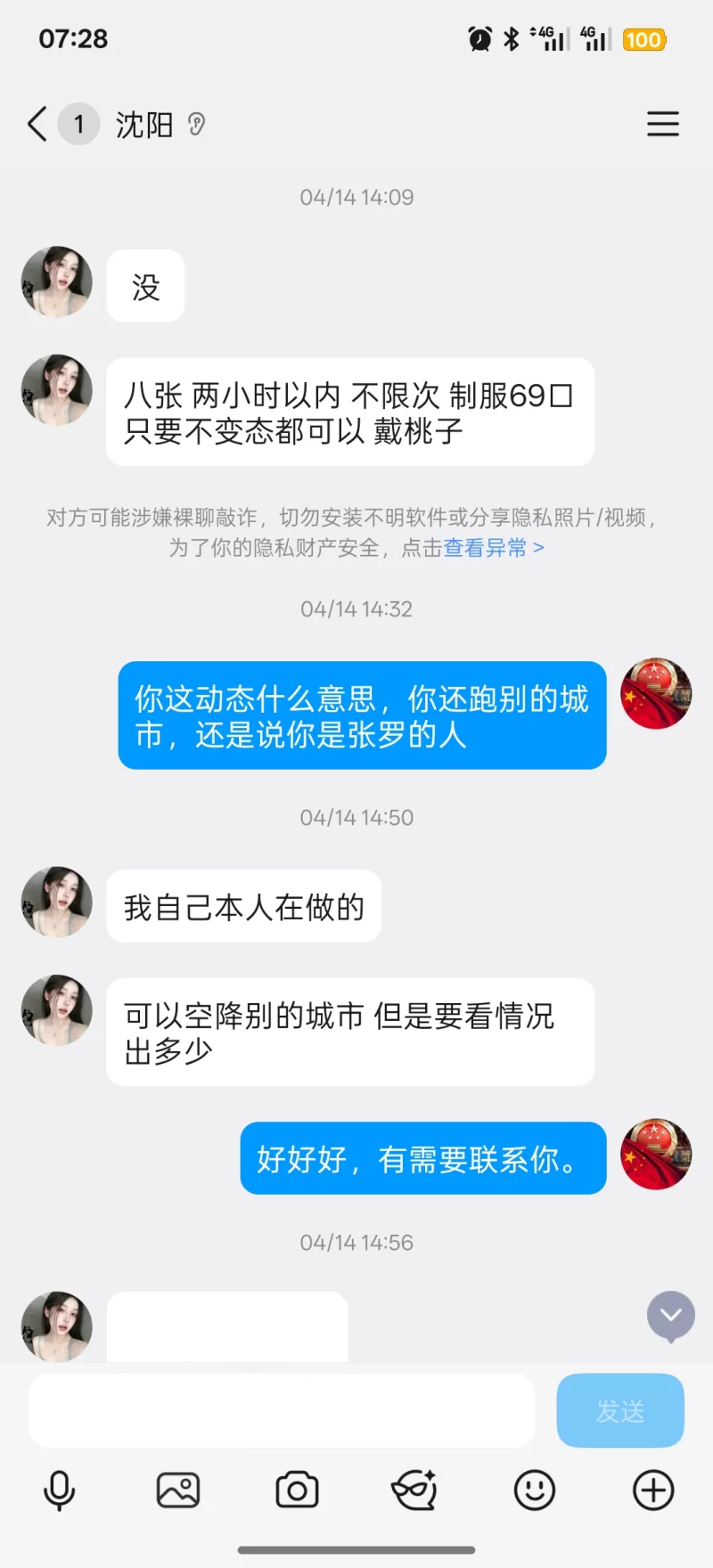The height and width of the screenshot is (1568, 713).
Task: Focus the message text input box
Action: tap(282, 1410)
